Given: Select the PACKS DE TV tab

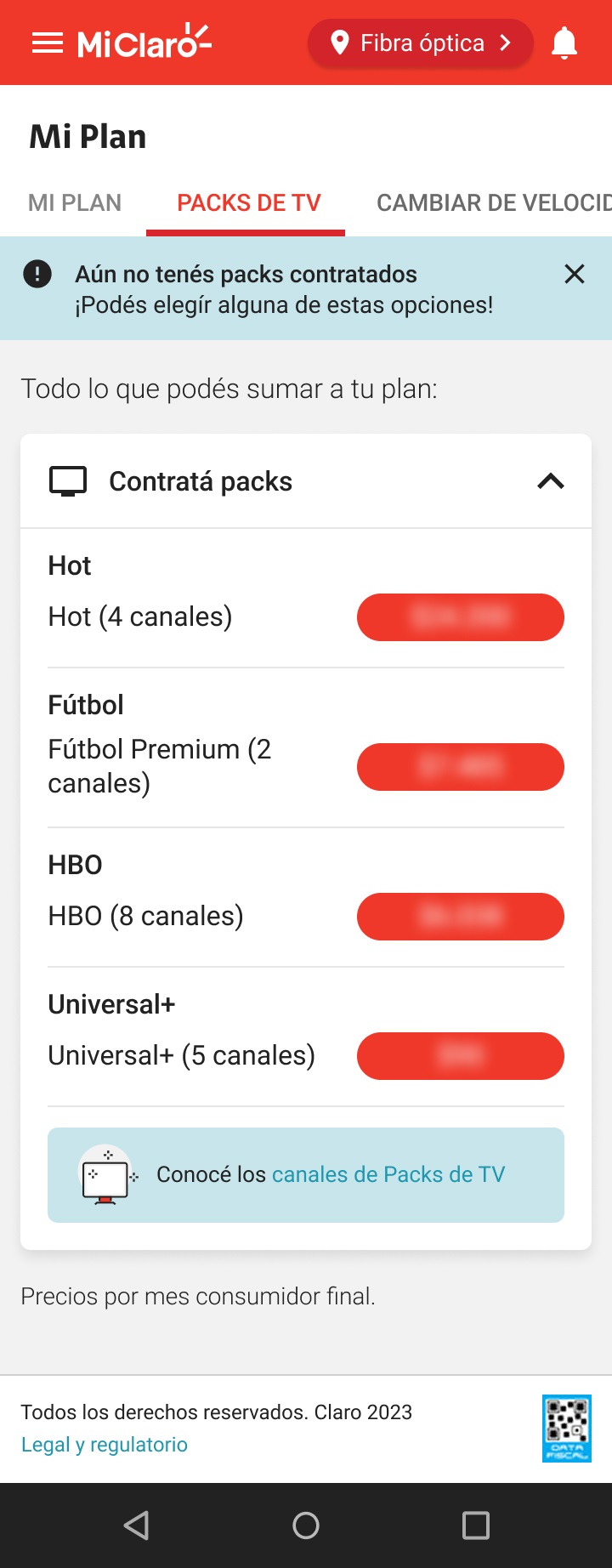Looking at the screenshot, I should (248, 203).
